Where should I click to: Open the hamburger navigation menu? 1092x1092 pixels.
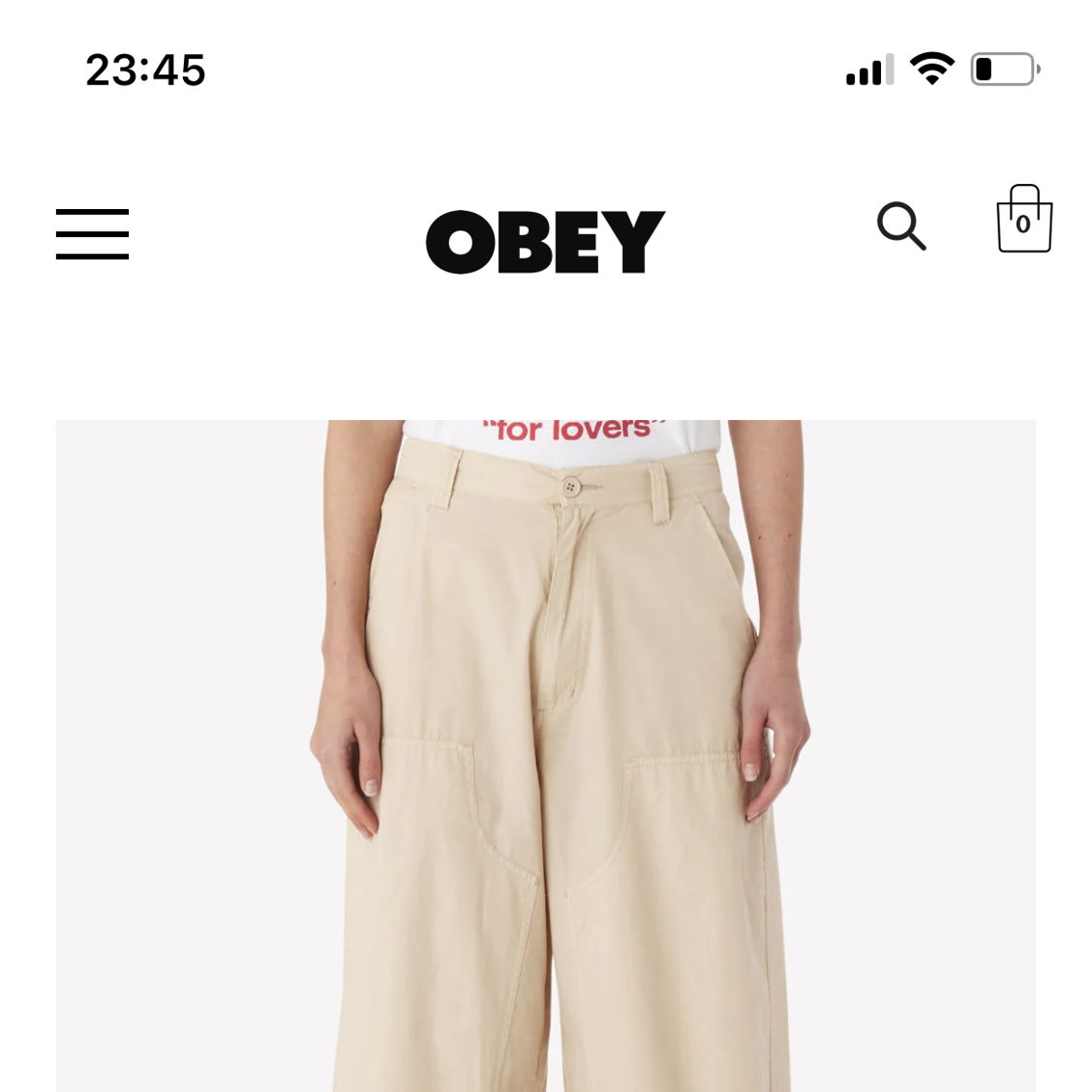[92, 234]
